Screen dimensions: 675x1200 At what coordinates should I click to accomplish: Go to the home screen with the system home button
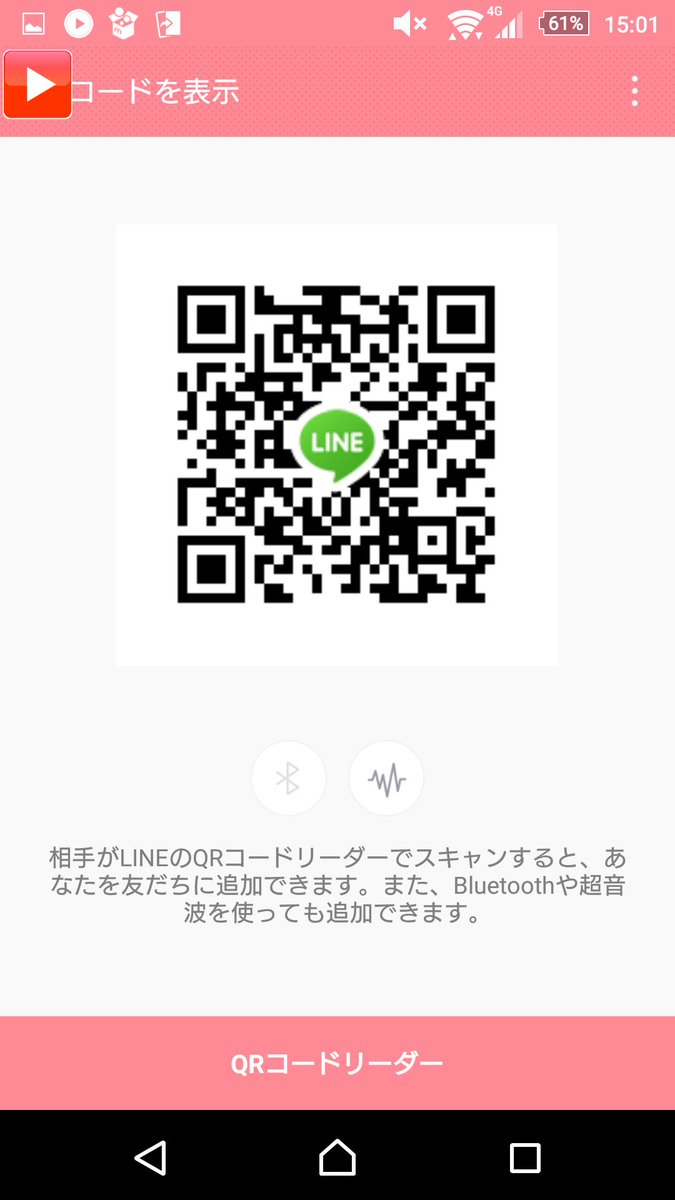coord(337,1157)
